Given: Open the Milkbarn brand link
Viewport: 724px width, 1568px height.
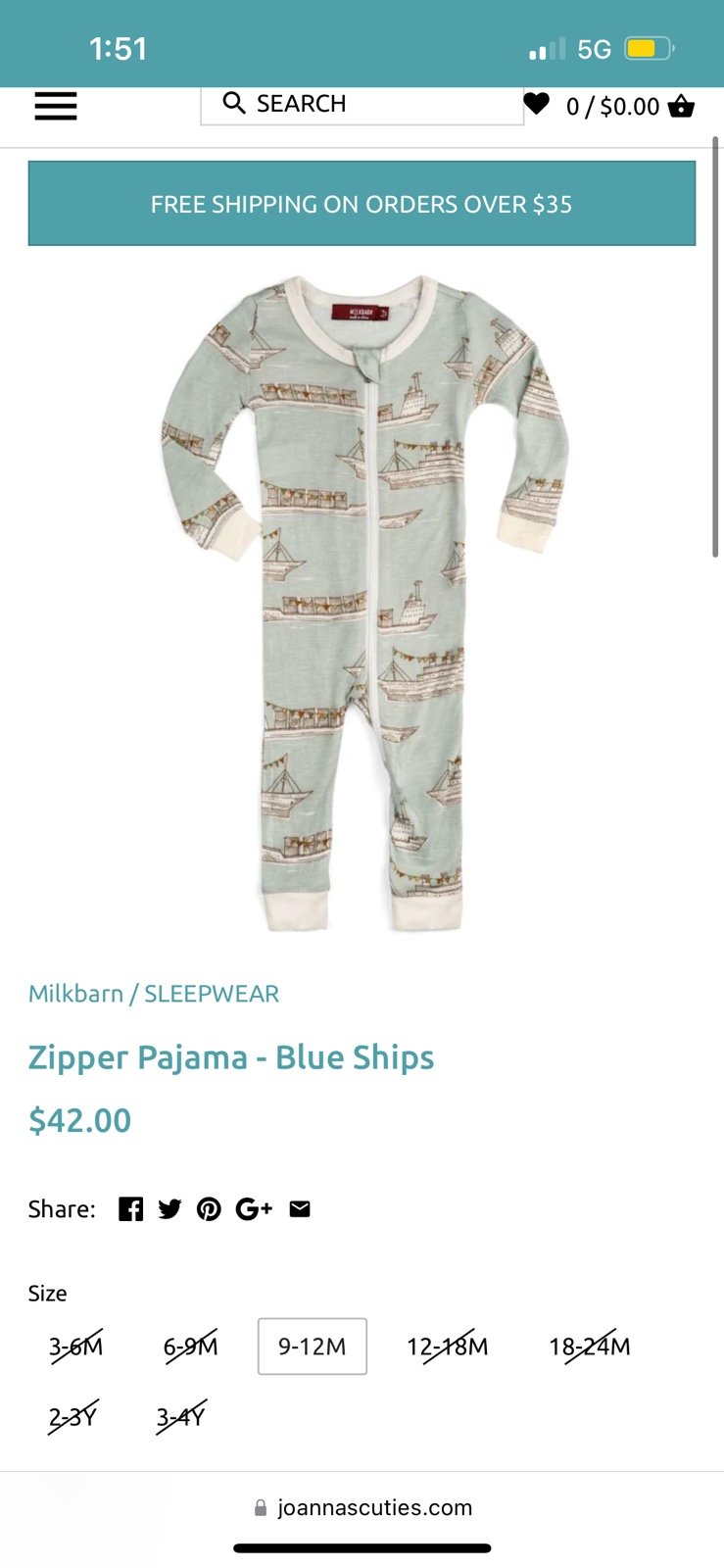Looking at the screenshot, I should (75, 994).
